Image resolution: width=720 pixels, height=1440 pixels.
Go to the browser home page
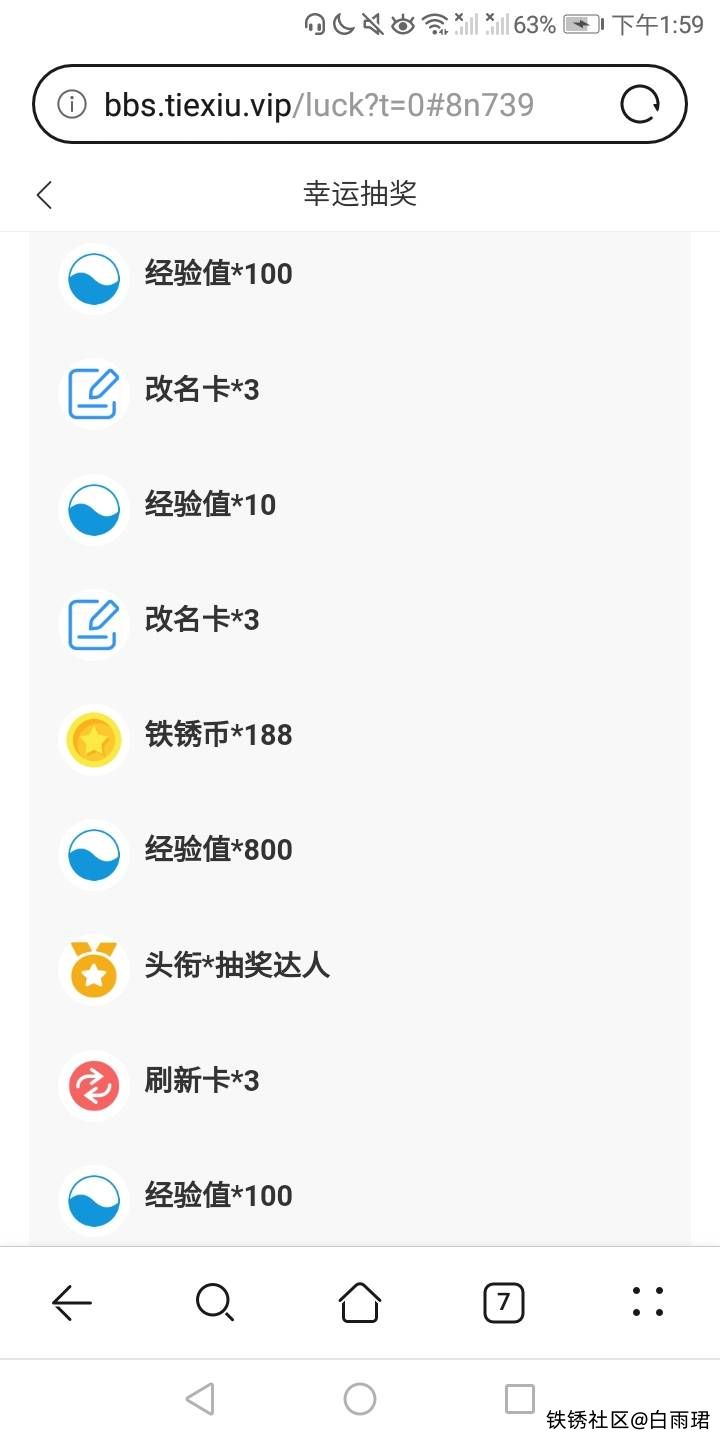coord(360,1302)
